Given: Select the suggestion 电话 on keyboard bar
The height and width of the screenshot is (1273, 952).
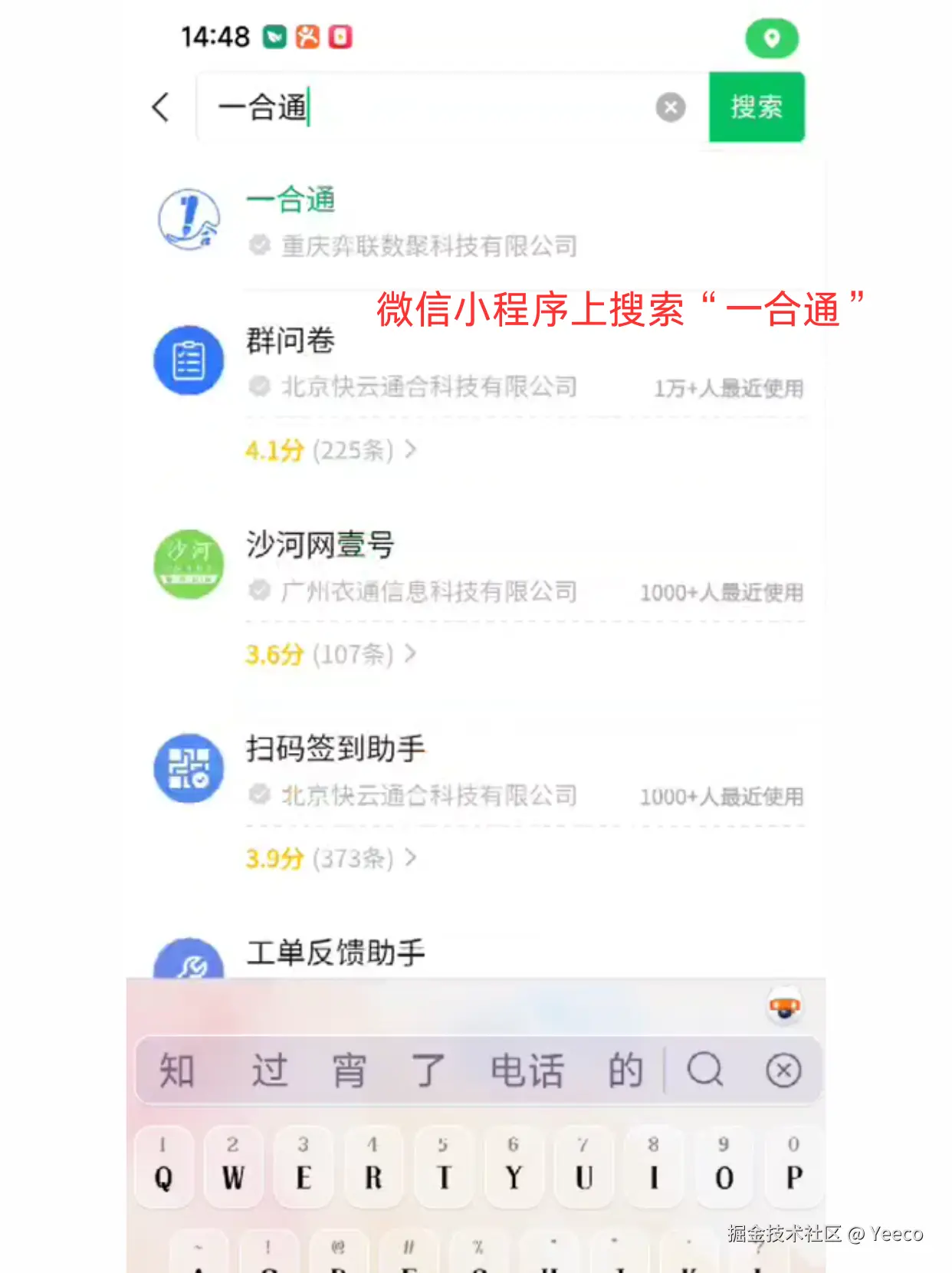Looking at the screenshot, I should [529, 1071].
